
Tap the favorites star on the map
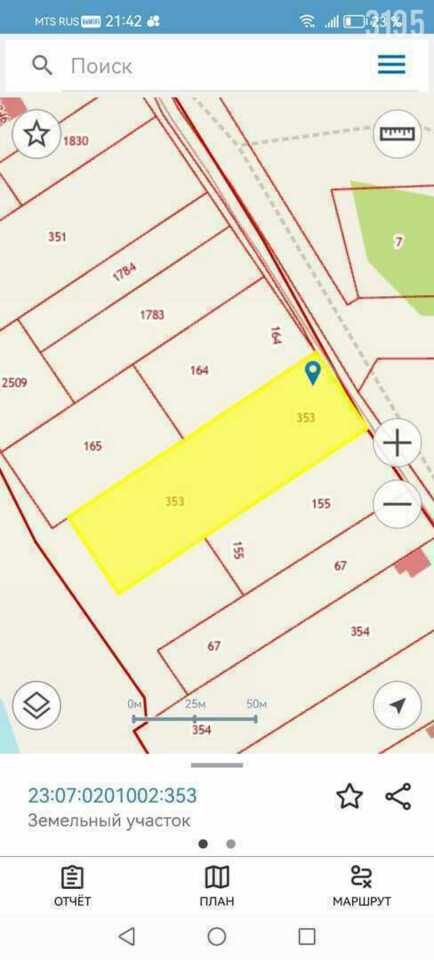click(x=37, y=133)
